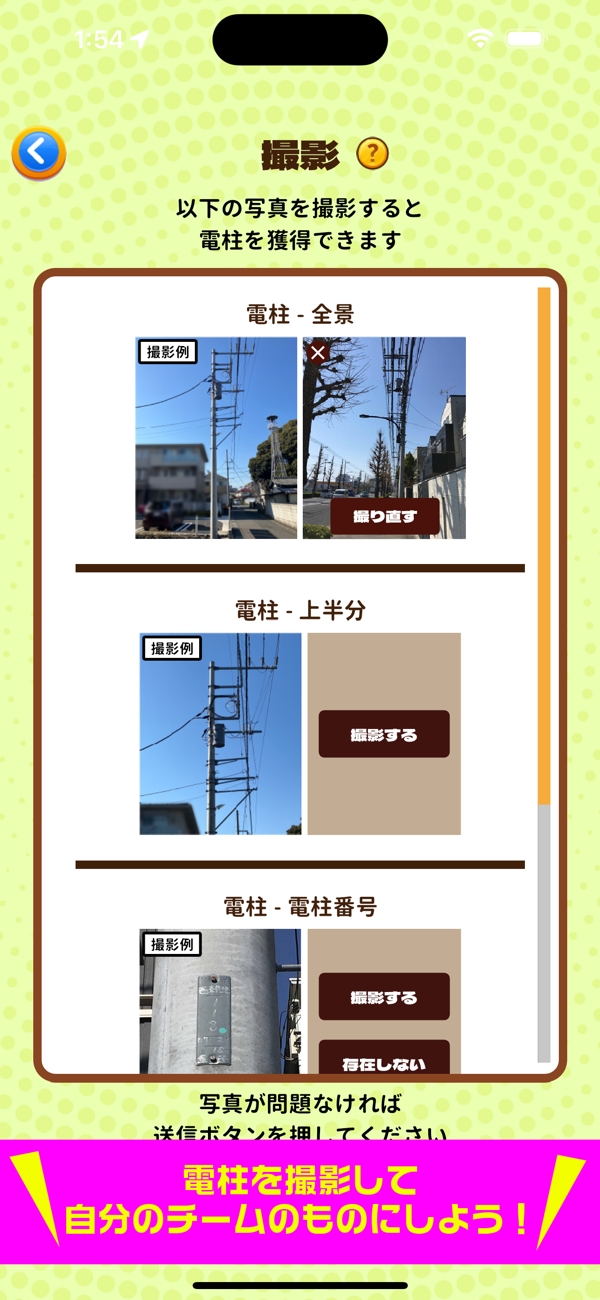Go back with the blue arrow button
This screenshot has width=600, height=1300.
pos(38,153)
